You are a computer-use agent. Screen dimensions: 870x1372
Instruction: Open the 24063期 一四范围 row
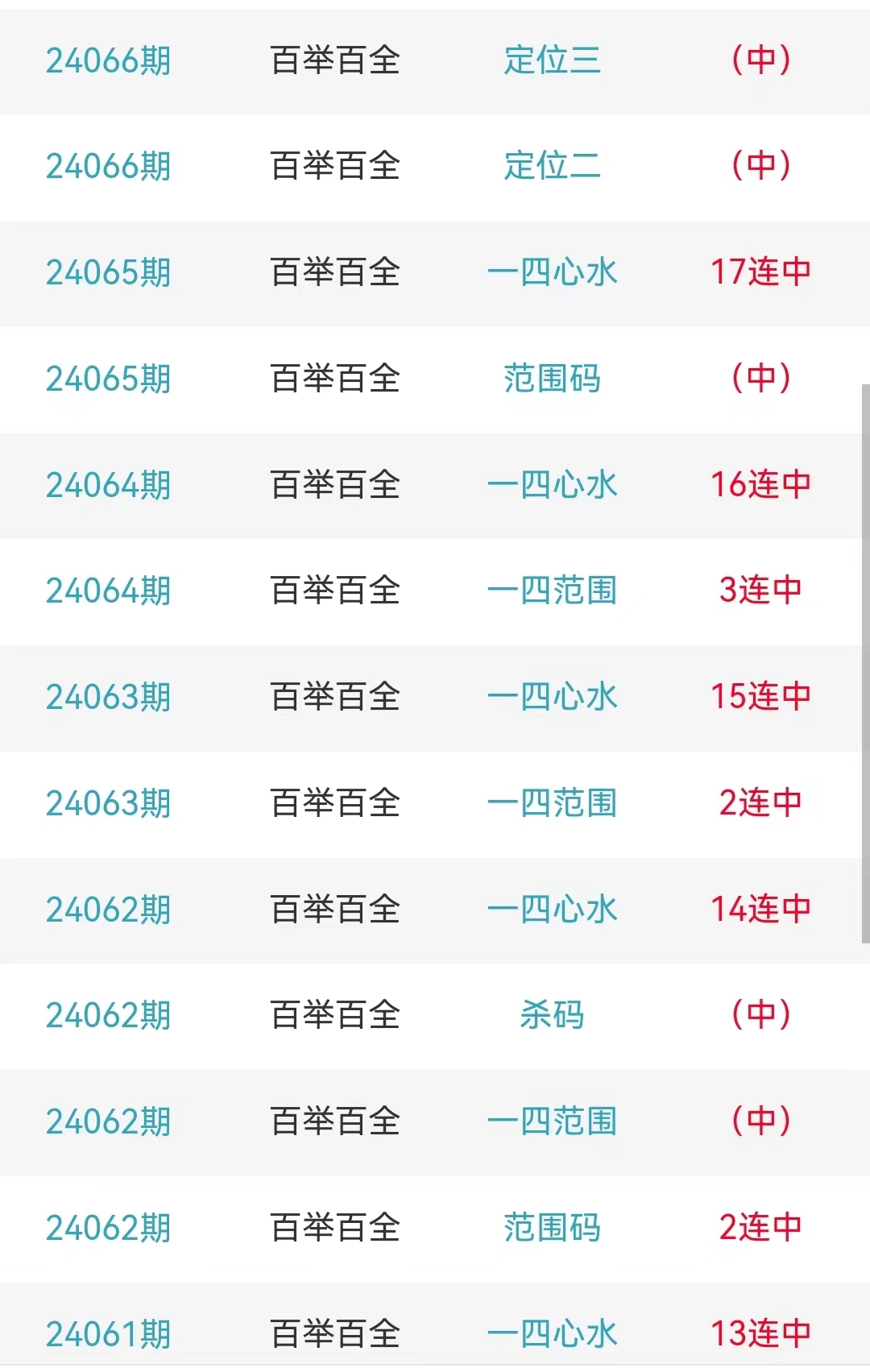[x=552, y=803]
